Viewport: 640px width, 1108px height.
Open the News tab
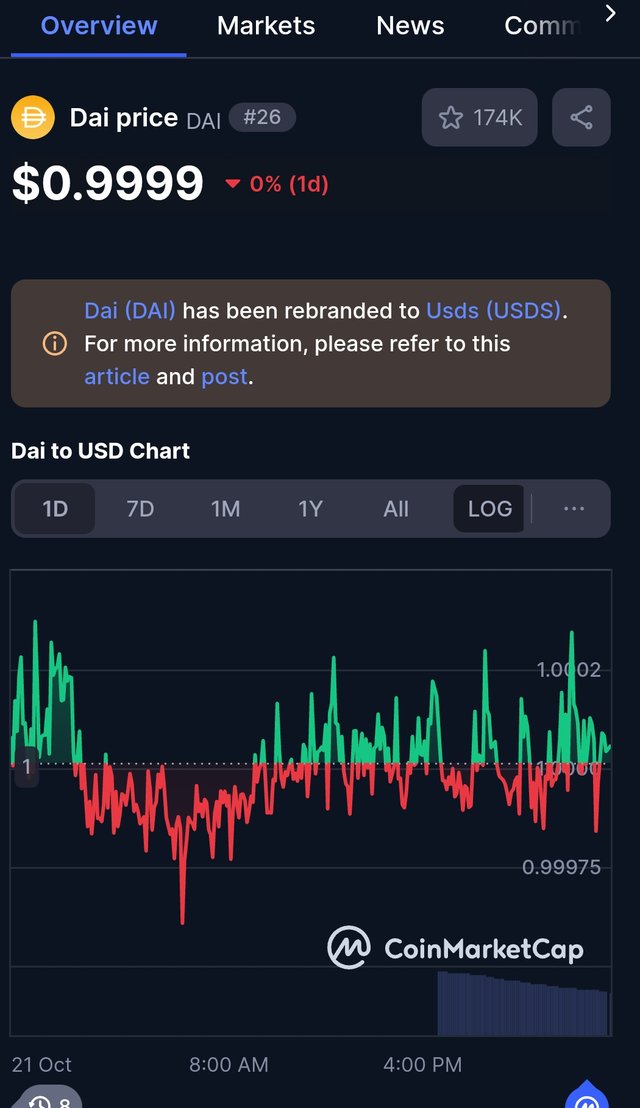click(410, 26)
